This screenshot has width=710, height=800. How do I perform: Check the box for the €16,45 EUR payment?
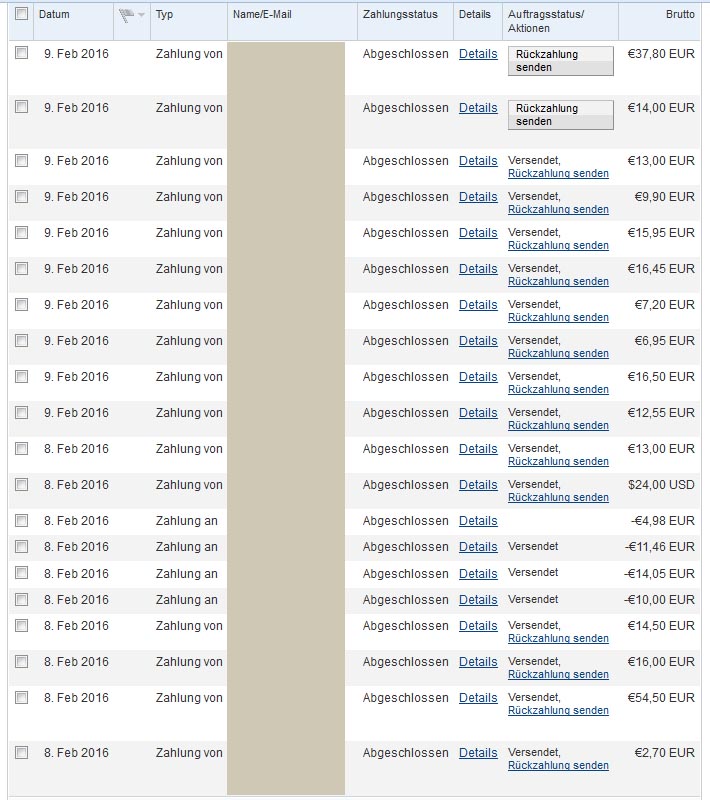point(22,269)
